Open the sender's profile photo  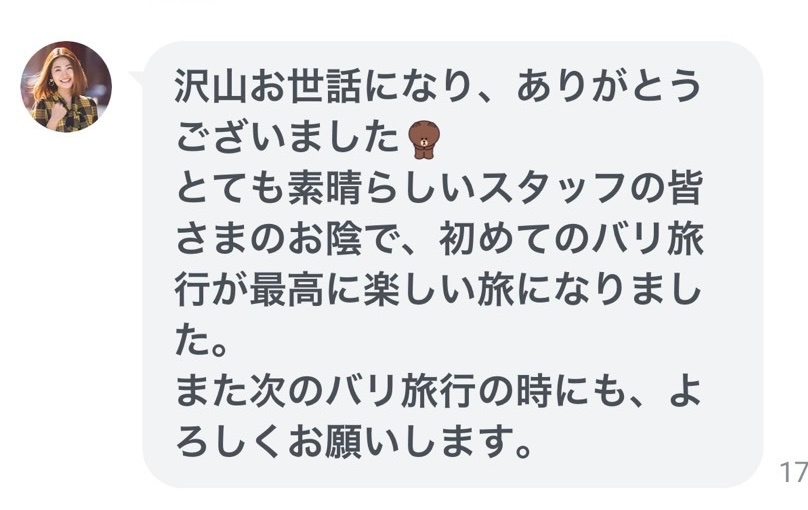66,87
